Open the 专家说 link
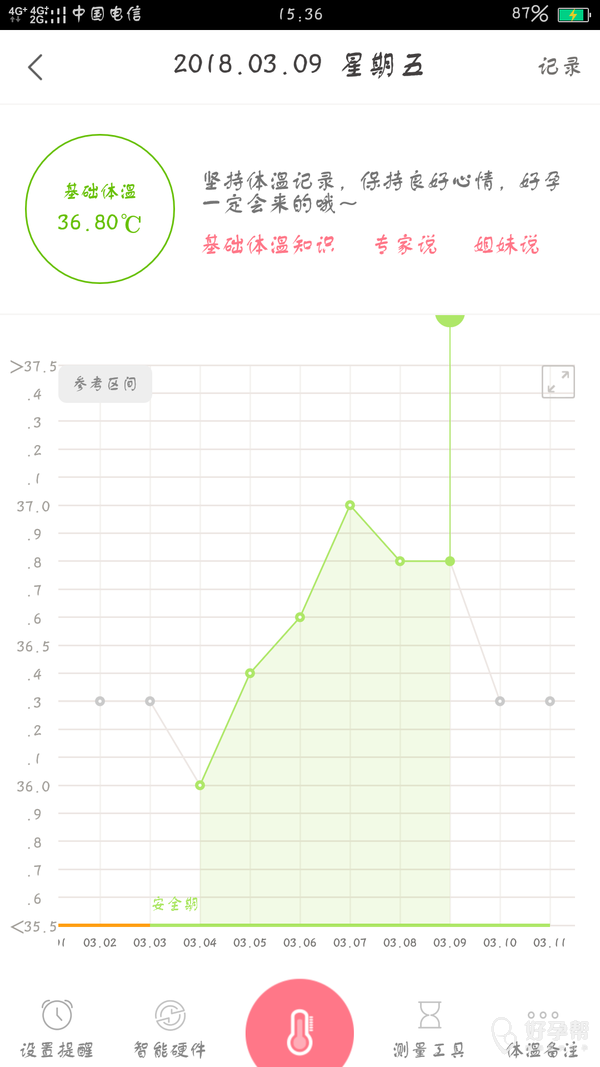This screenshot has width=600, height=1067. [406, 245]
